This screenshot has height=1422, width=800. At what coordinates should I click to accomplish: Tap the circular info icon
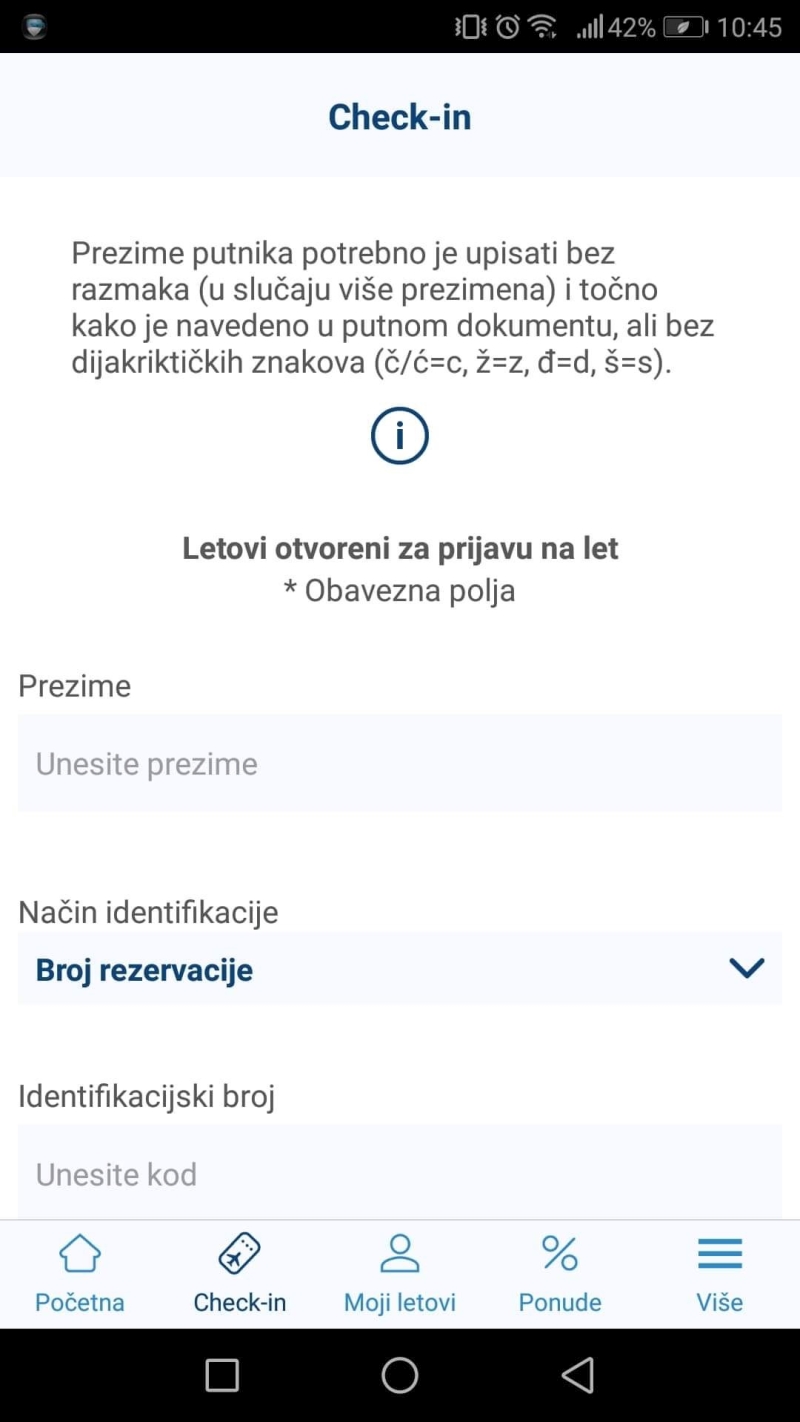(x=399, y=435)
